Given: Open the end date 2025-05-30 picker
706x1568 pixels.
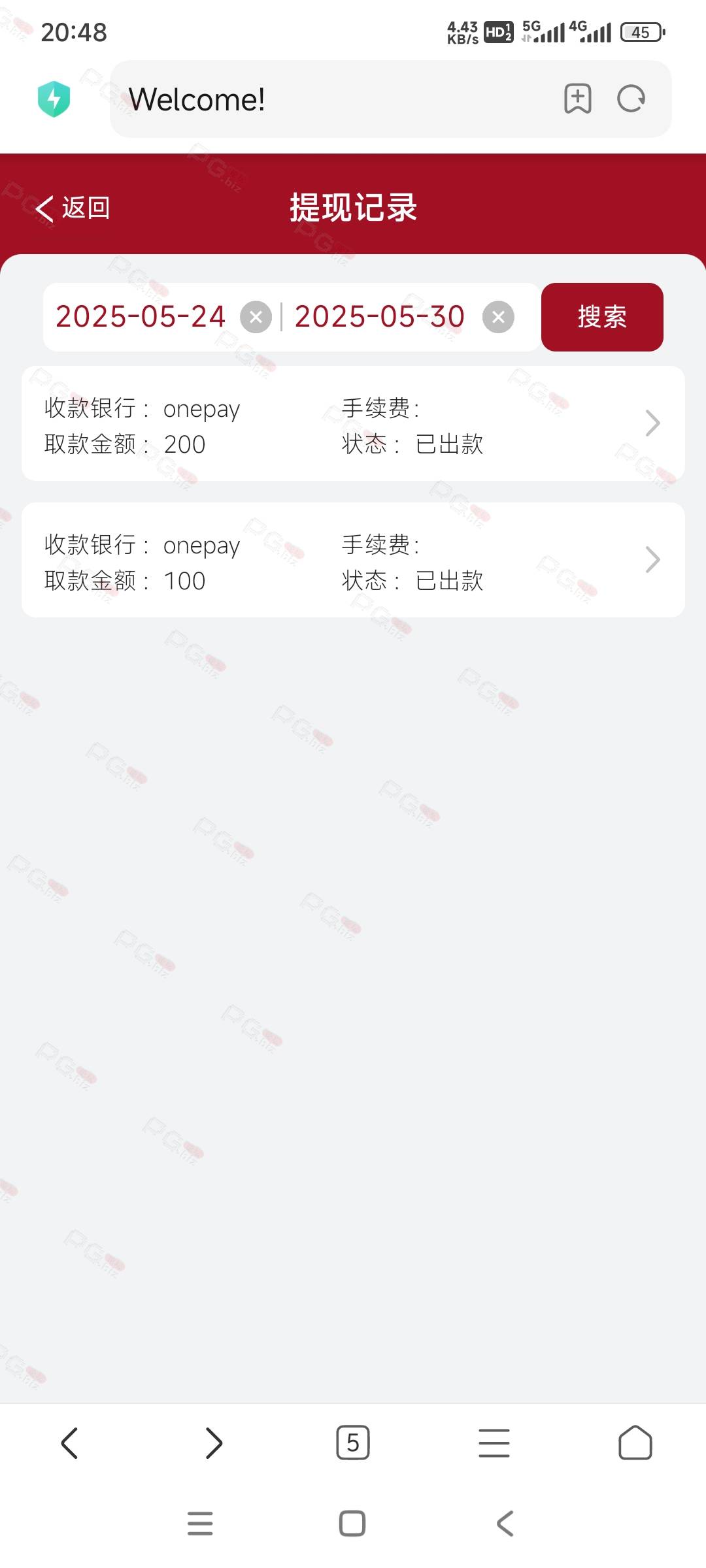Looking at the screenshot, I should pyautogui.click(x=379, y=317).
